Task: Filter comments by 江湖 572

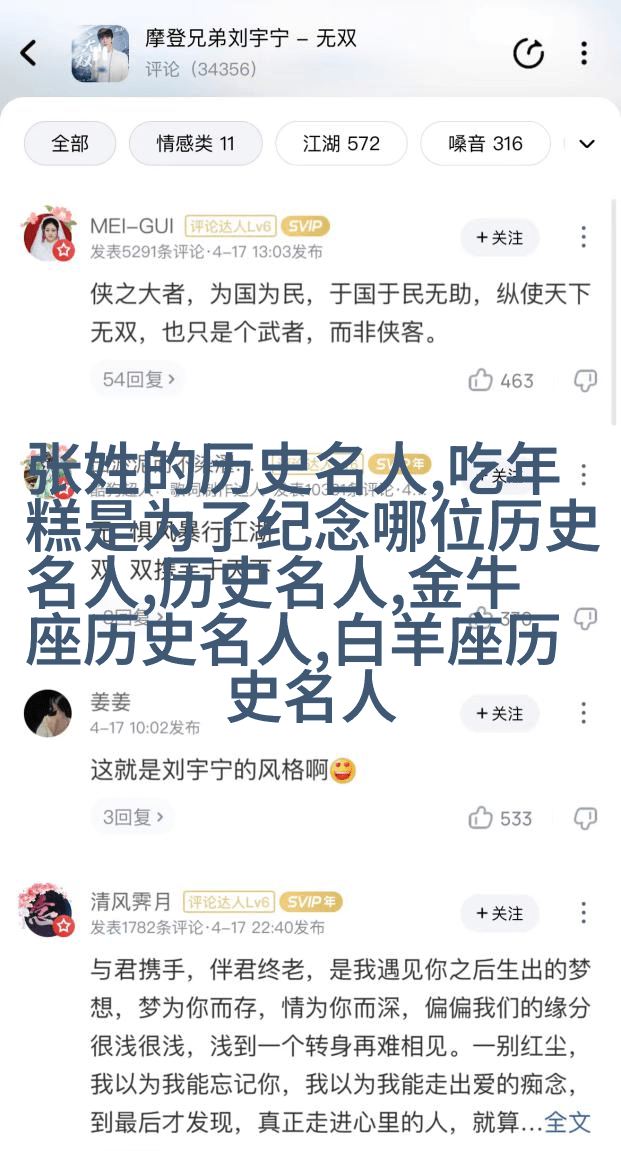Action: (x=341, y=143)
